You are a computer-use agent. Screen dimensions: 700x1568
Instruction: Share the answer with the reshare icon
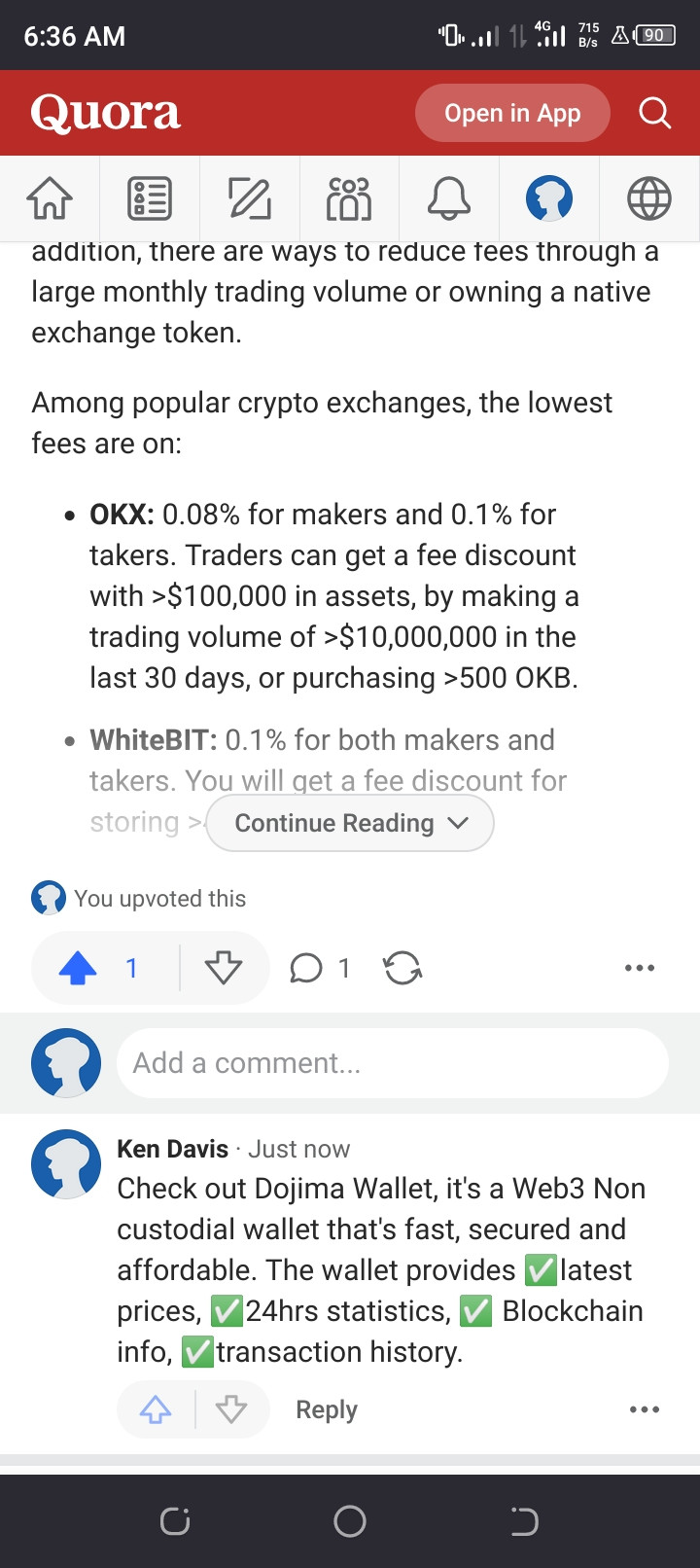[x=402, y=968]
